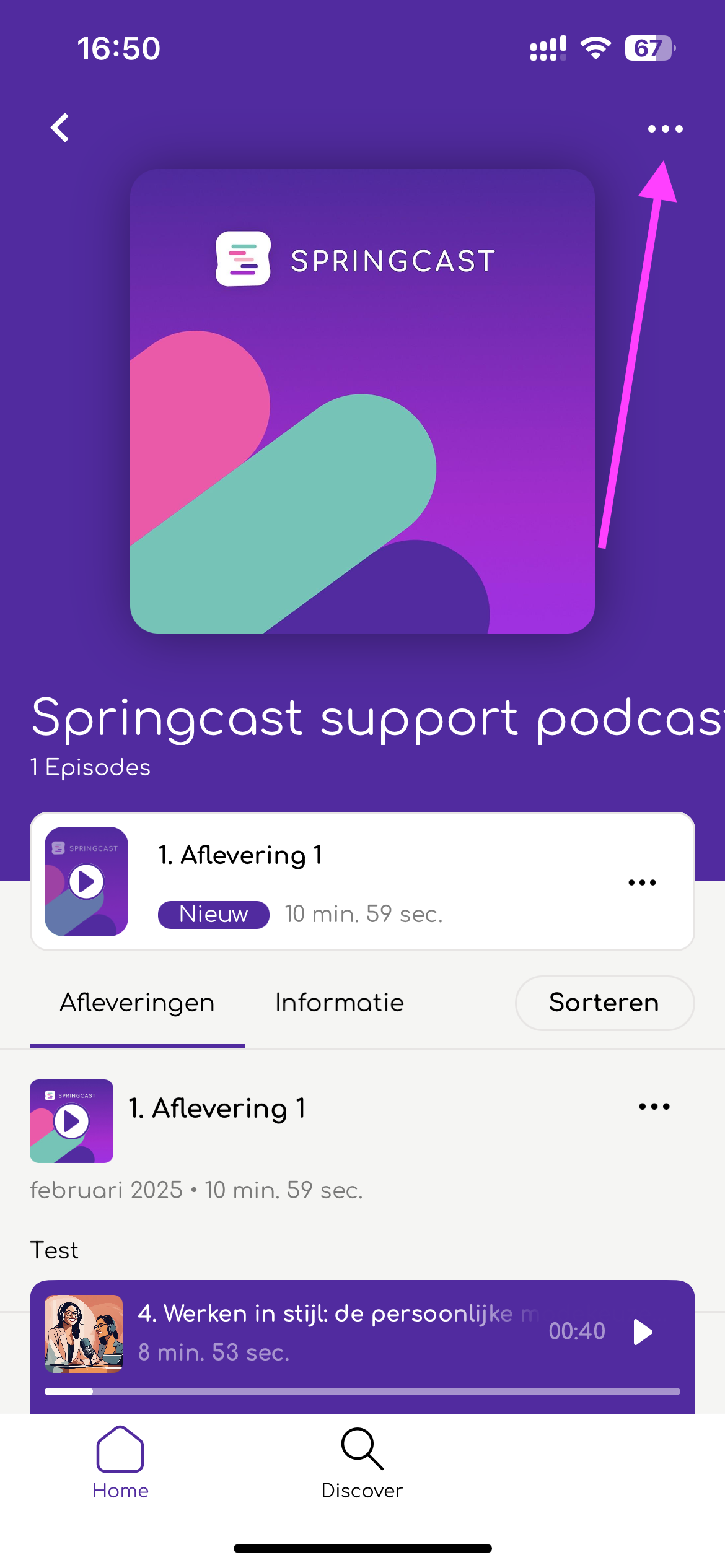Seek on the mini player progress bar
Image resolution: width=725 pixels, height=1568 pixels.
pyautogui.click(x=362, y=1392)
